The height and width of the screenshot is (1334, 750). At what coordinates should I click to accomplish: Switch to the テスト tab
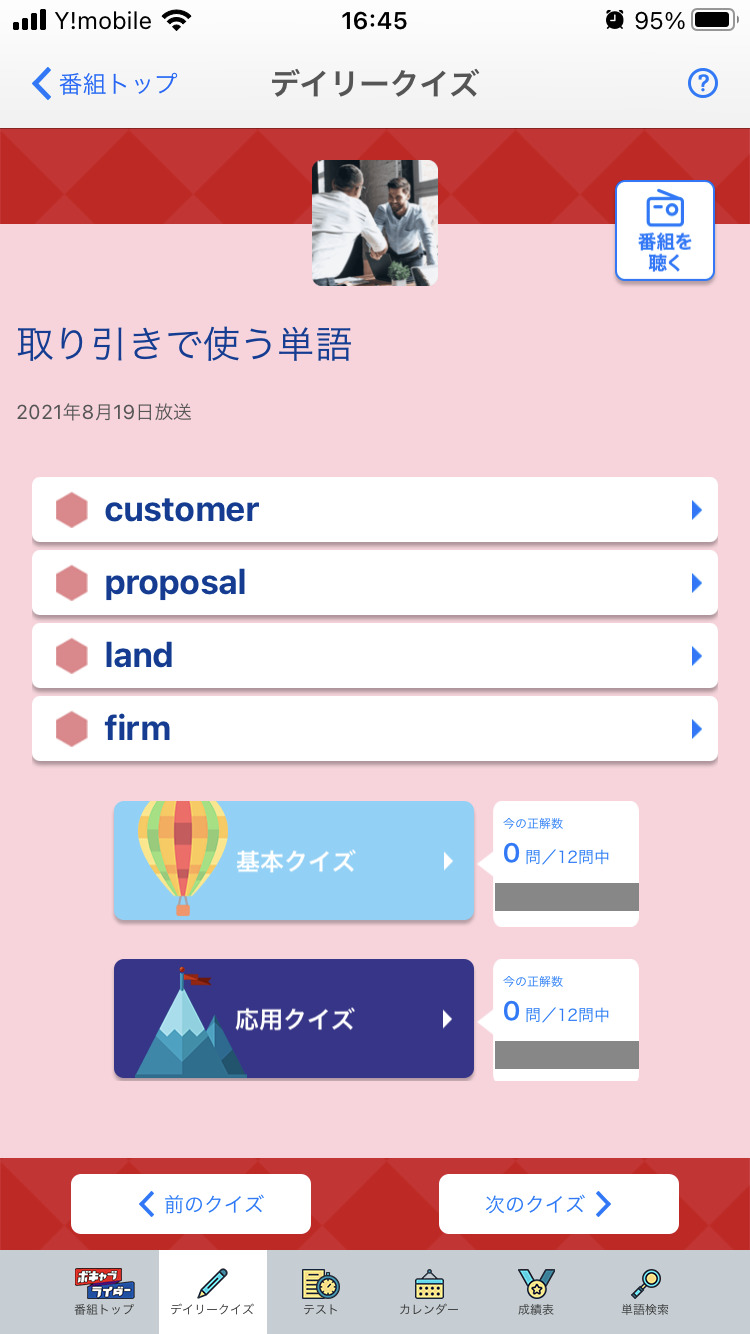[321, 1292]
